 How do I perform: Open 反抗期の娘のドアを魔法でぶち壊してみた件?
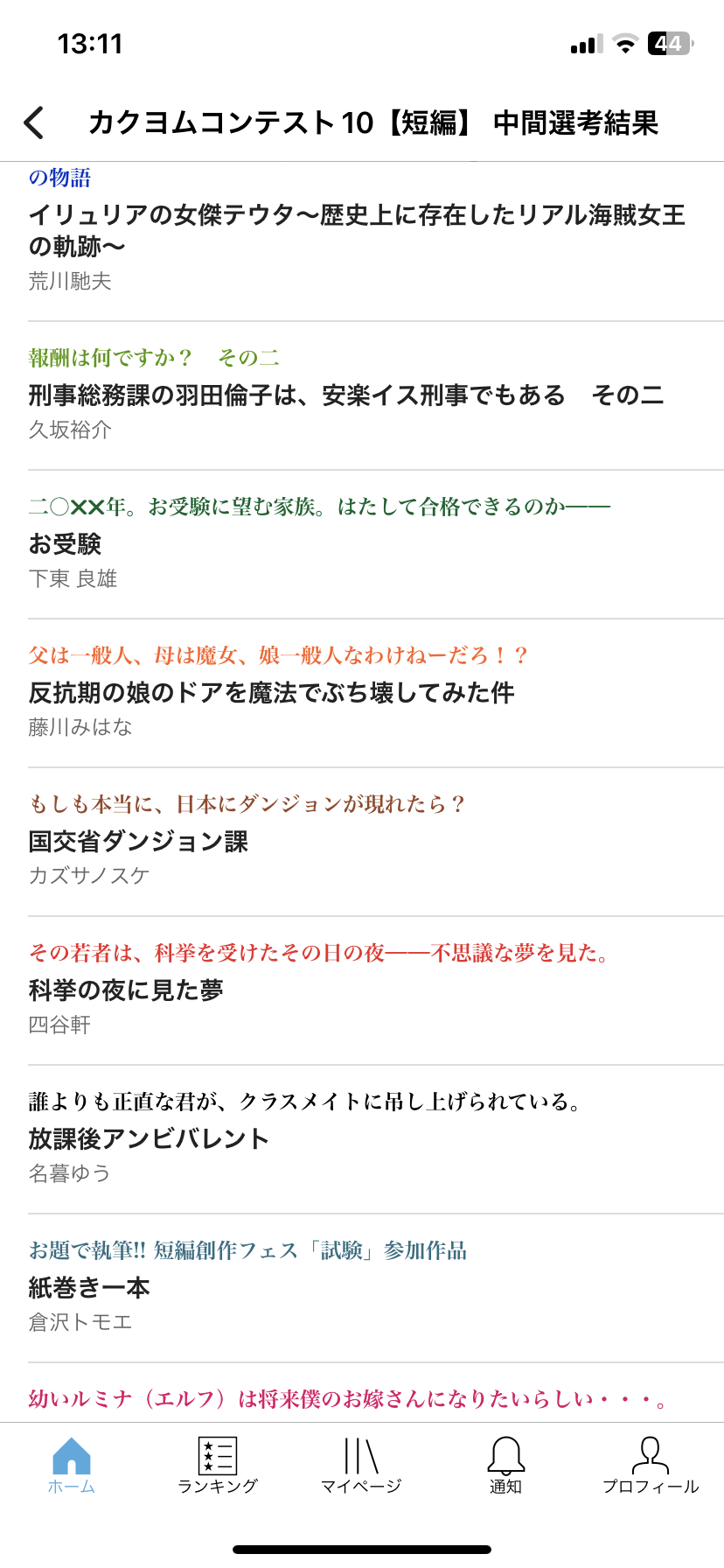271,693
